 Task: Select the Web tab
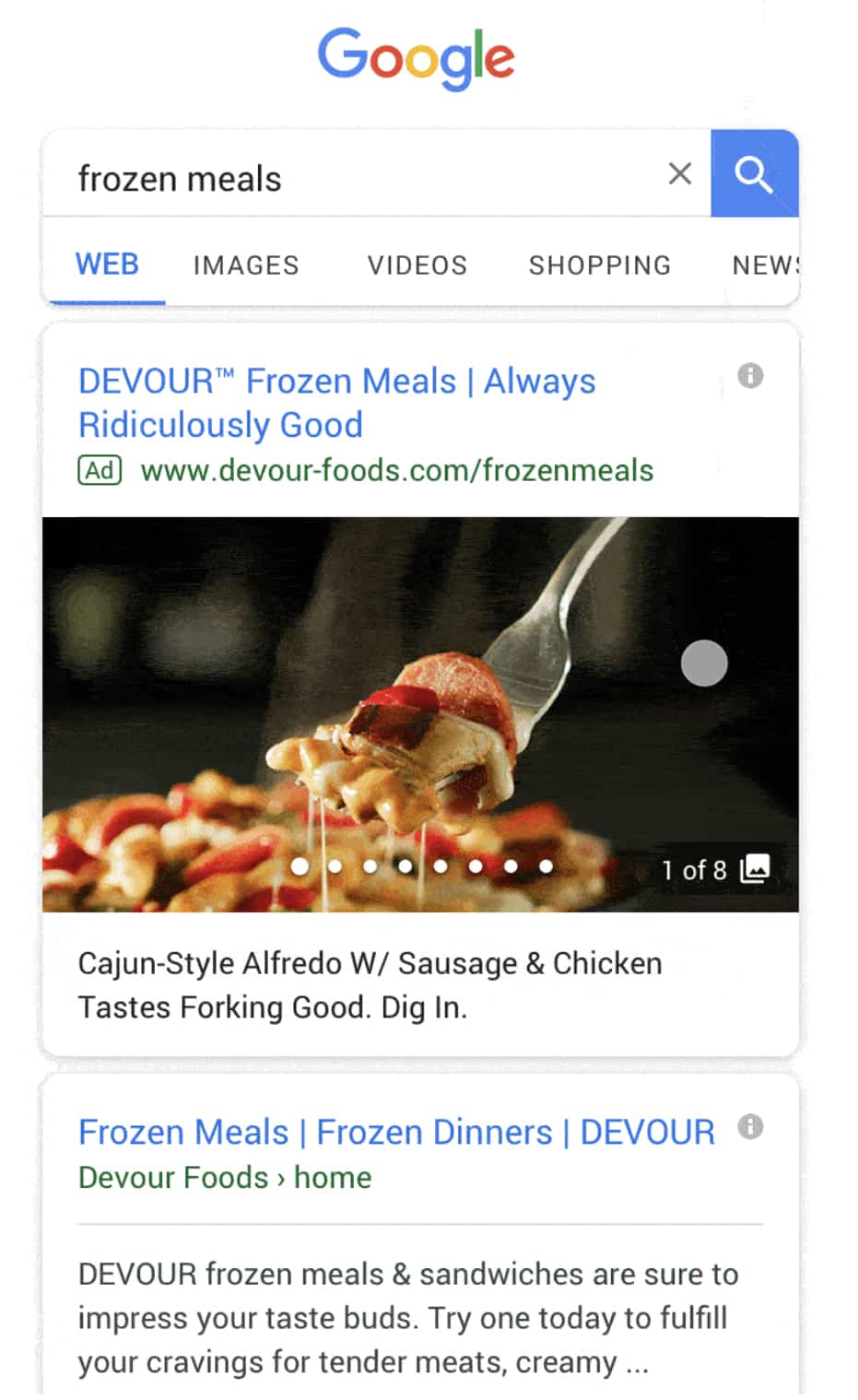click(107, 265)
